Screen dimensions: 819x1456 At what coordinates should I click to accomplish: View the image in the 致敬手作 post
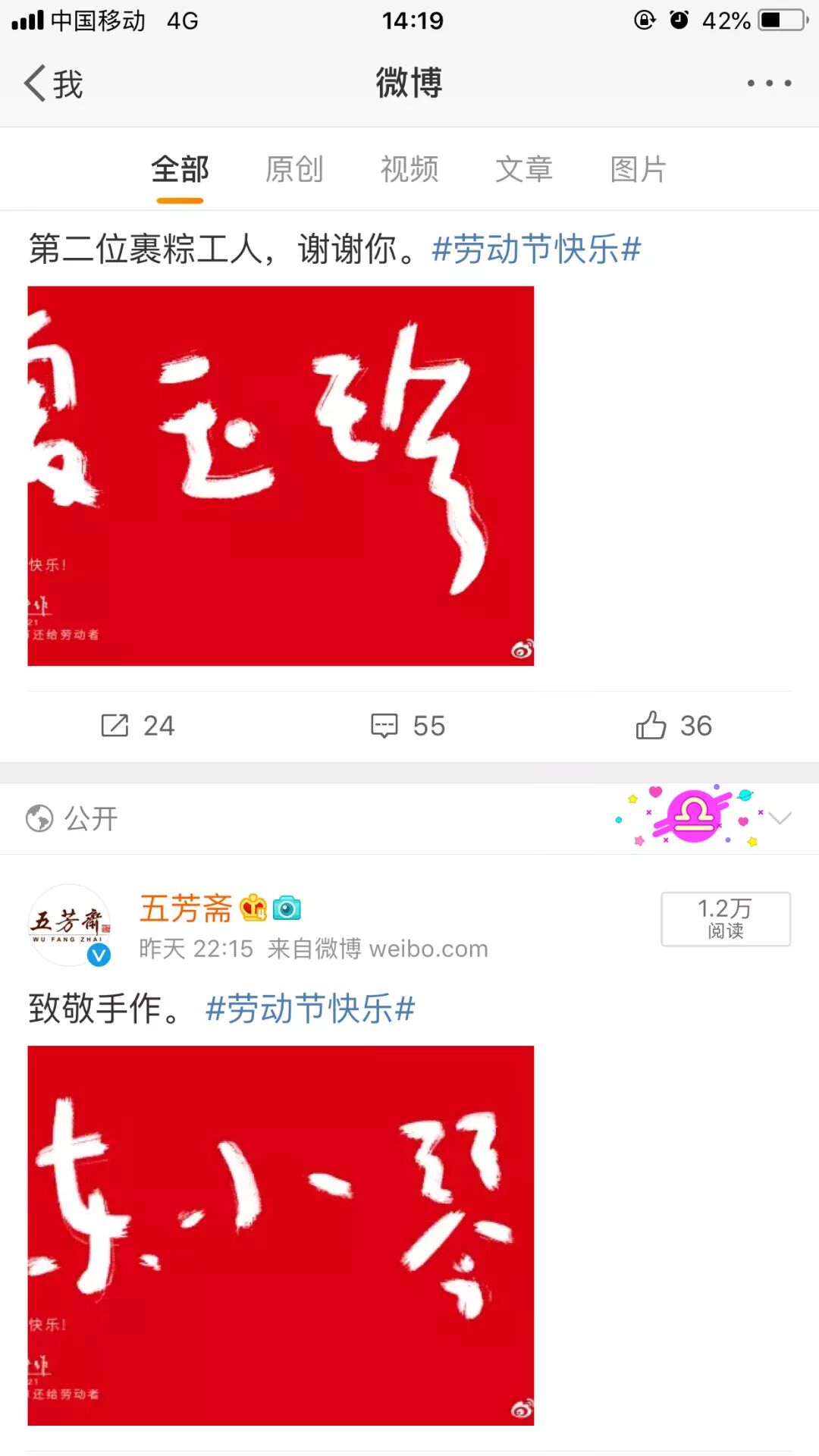[x=281, y=1235]
